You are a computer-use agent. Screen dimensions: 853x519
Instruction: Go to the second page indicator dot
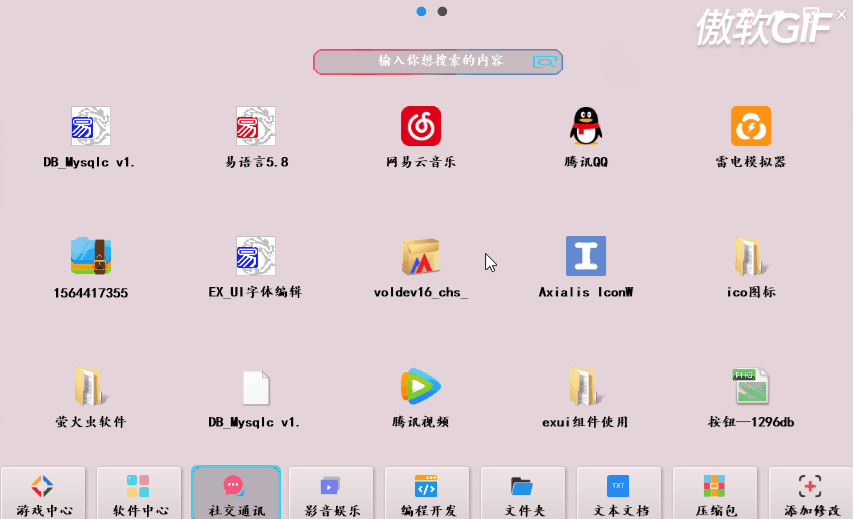tap(442, 12)
